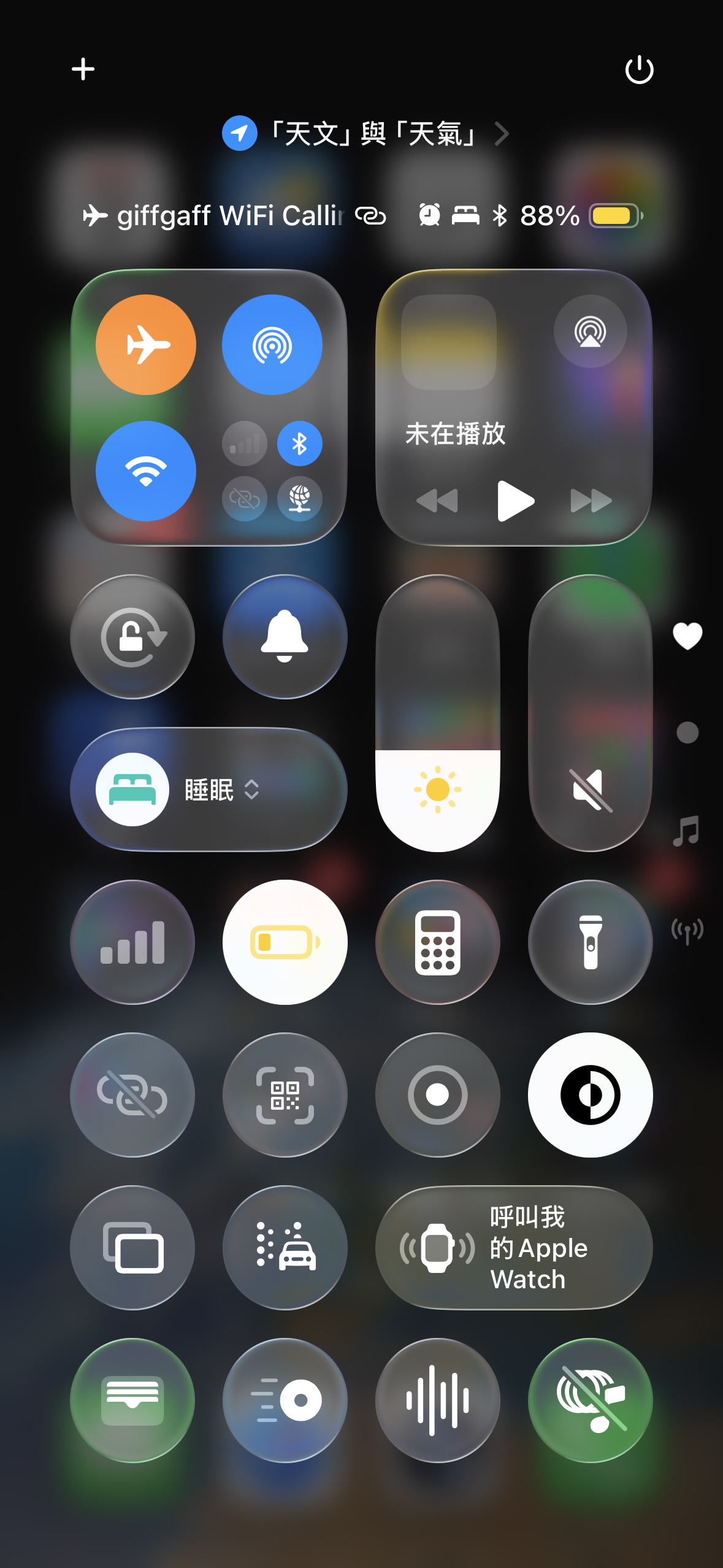Turn off Low Power Mode battery toggle
Screen dimensions: 723x1568
point(285,942)
